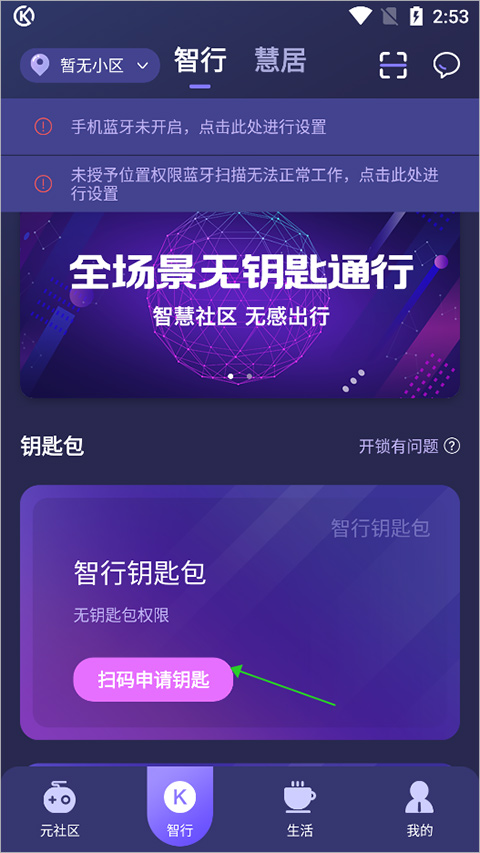Go to the 元社区 tab
This screenshot has height=853, width=480.
(x=60, y=808)
